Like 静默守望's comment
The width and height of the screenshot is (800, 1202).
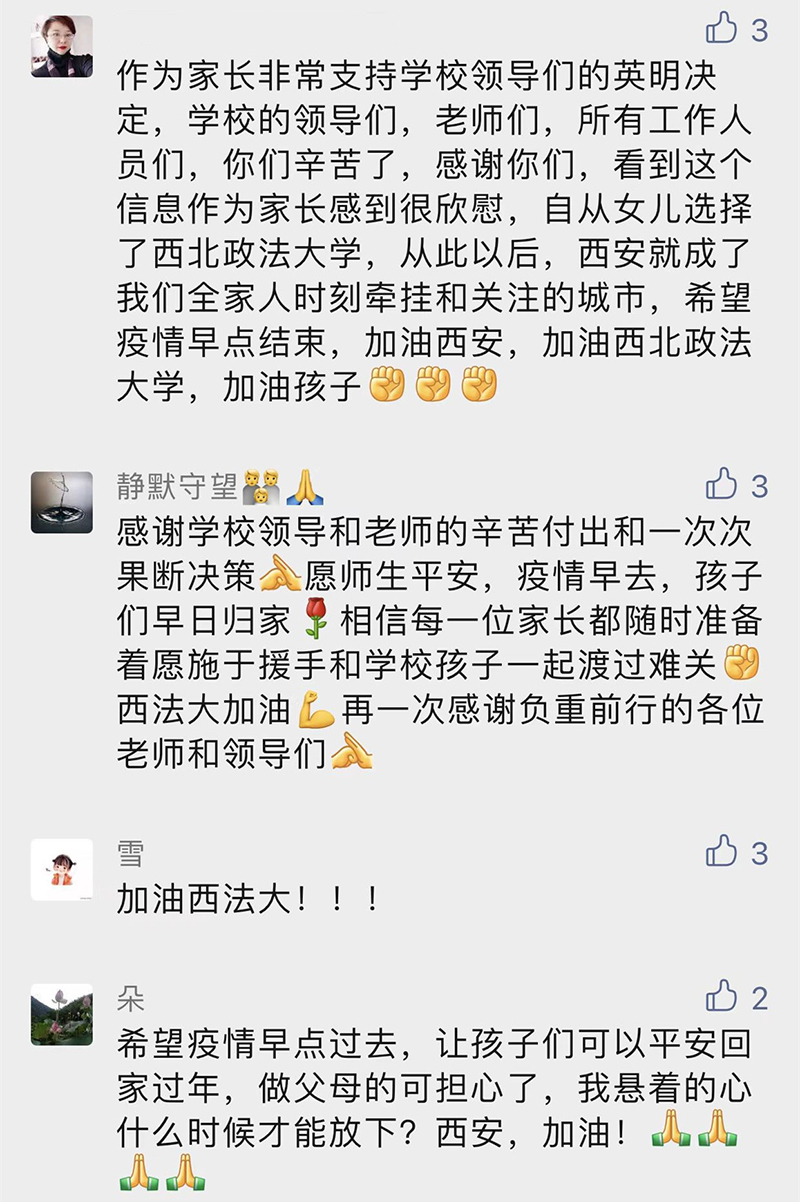tap(721, 485)
